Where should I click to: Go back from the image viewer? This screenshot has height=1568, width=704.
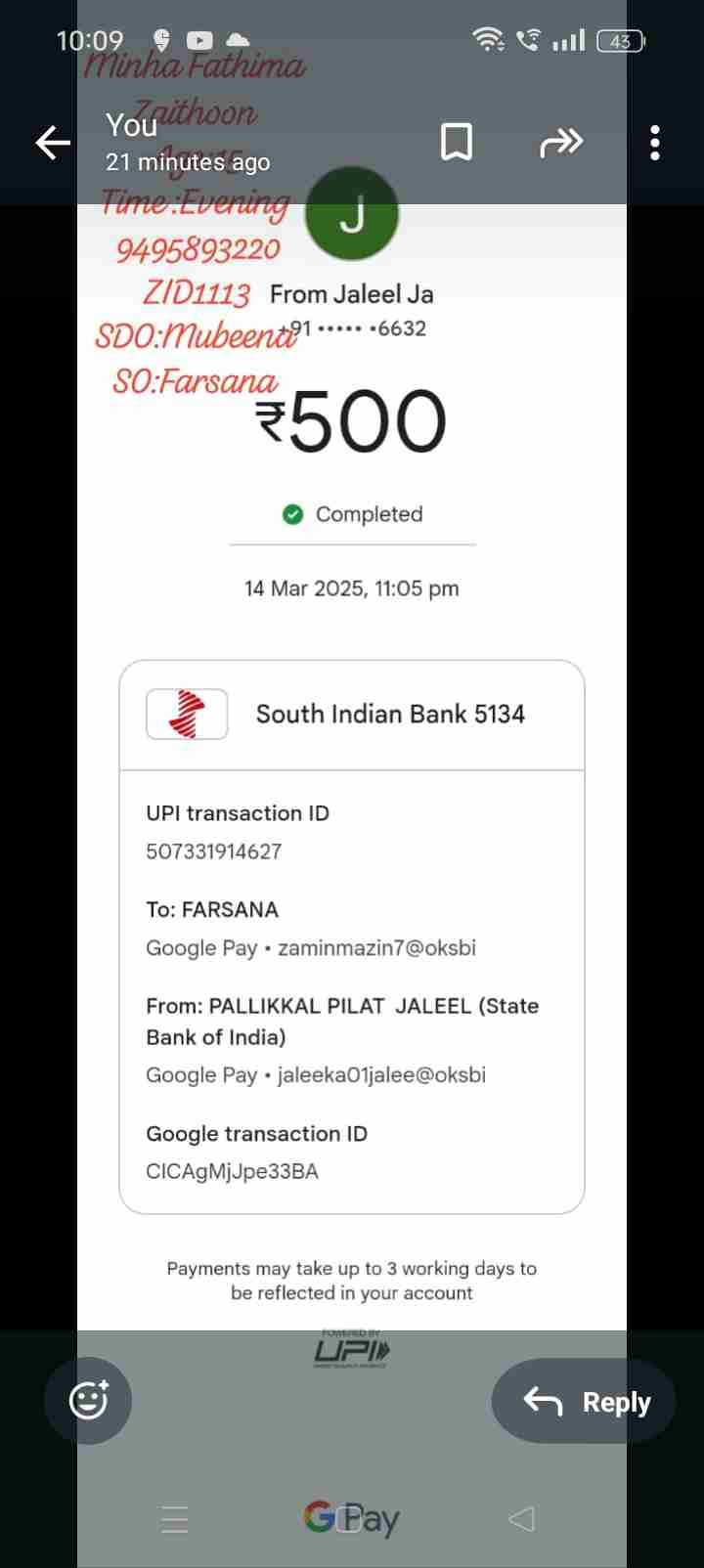(x=53, y=143)
